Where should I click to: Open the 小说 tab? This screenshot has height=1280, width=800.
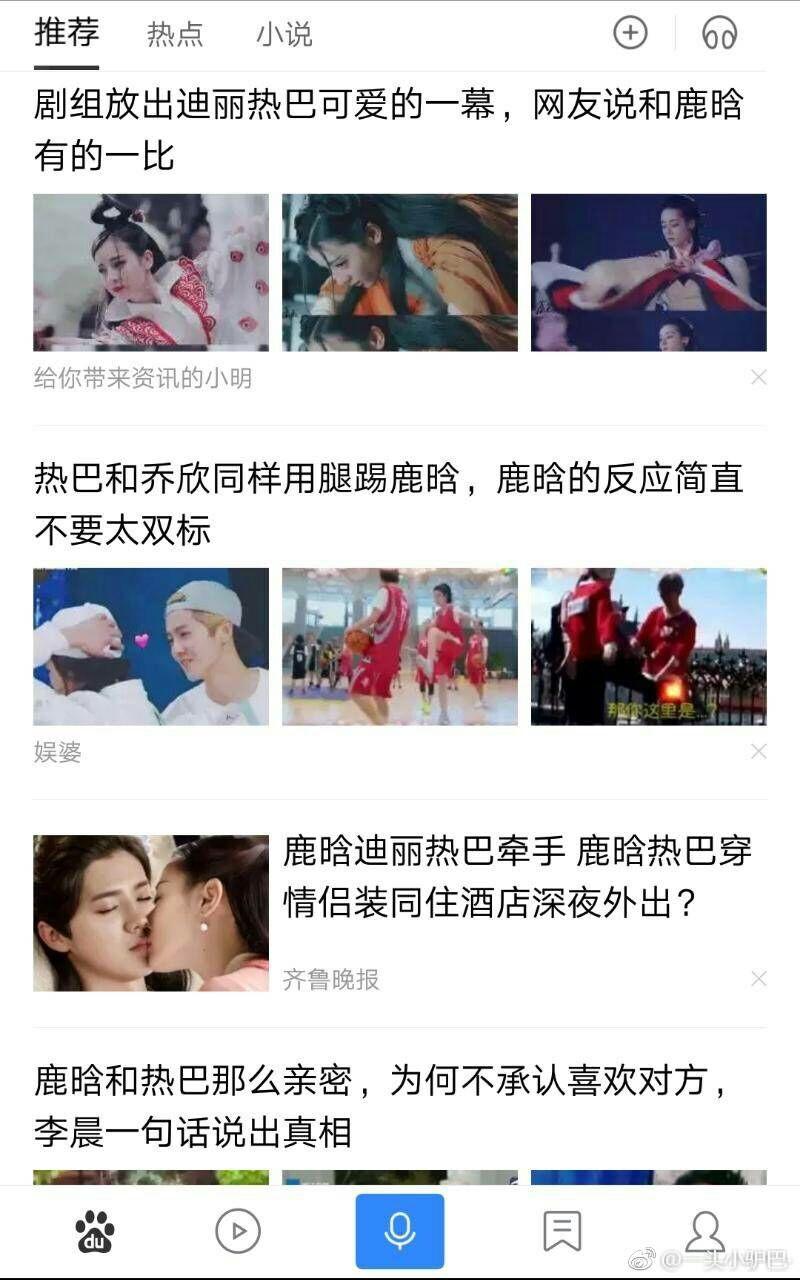point(284,35)
